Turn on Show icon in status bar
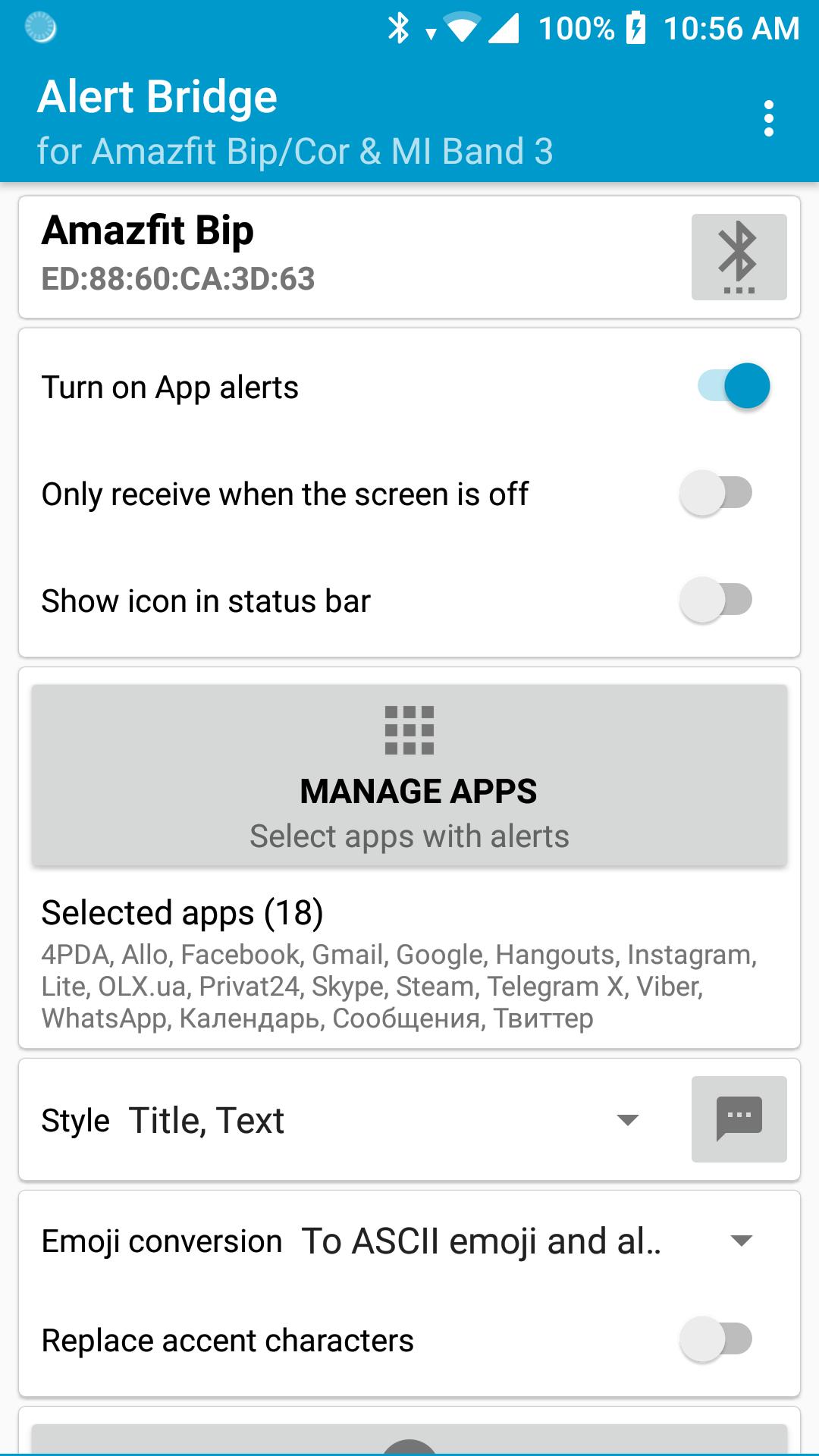 pyautogui.click(x=716, y=600)
